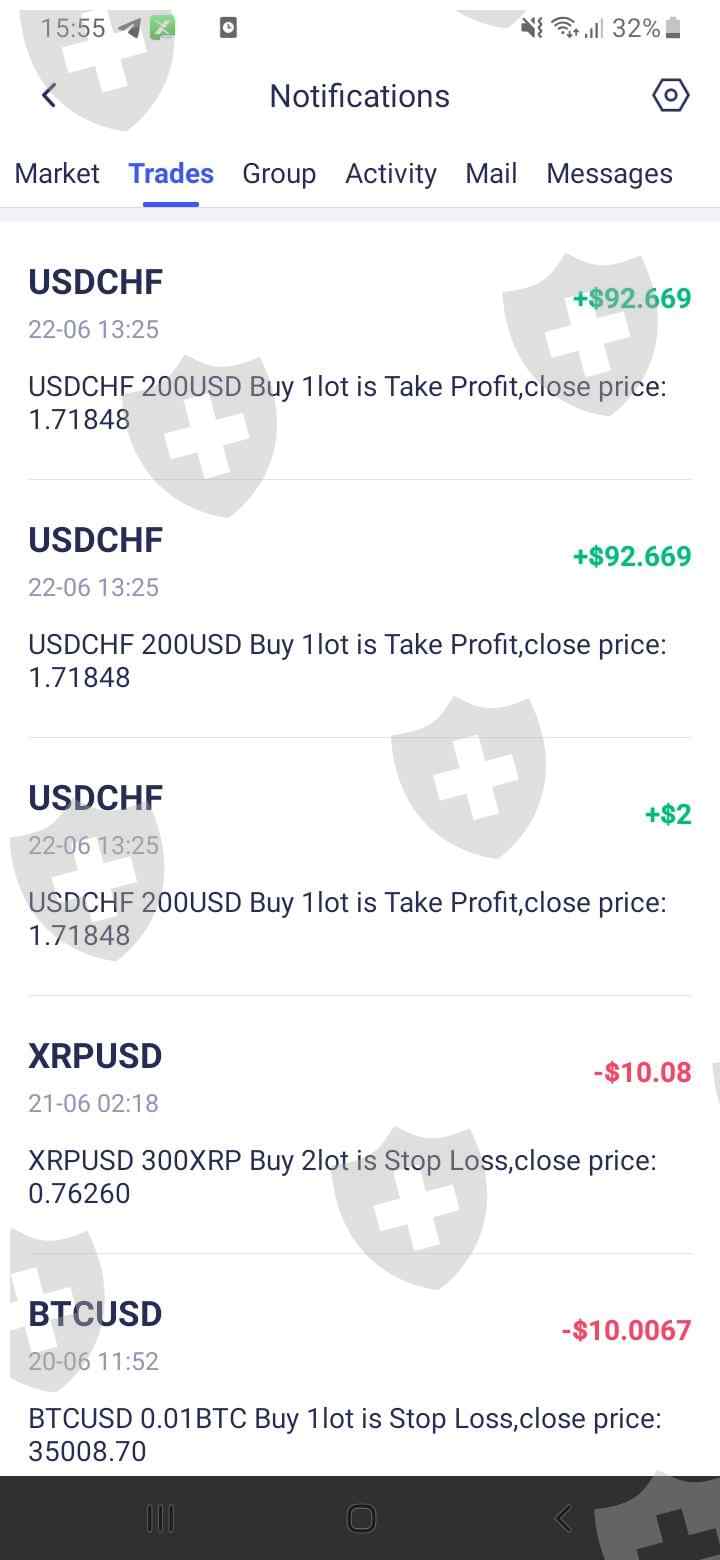Open the Messages tab
This screenshot has height=1560, width=720.
pos(609,174)
